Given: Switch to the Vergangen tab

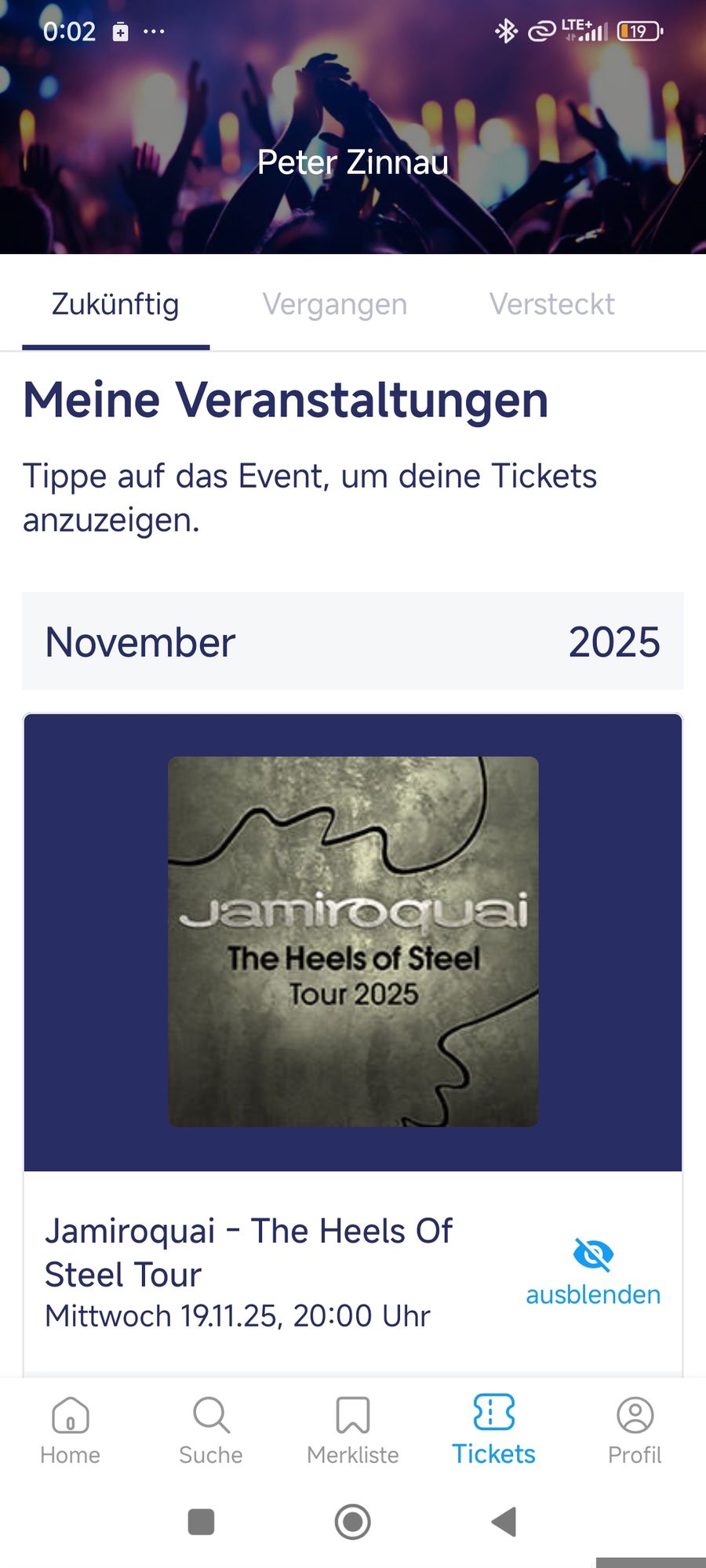Looking at the screenshot, I should (334, 304).
